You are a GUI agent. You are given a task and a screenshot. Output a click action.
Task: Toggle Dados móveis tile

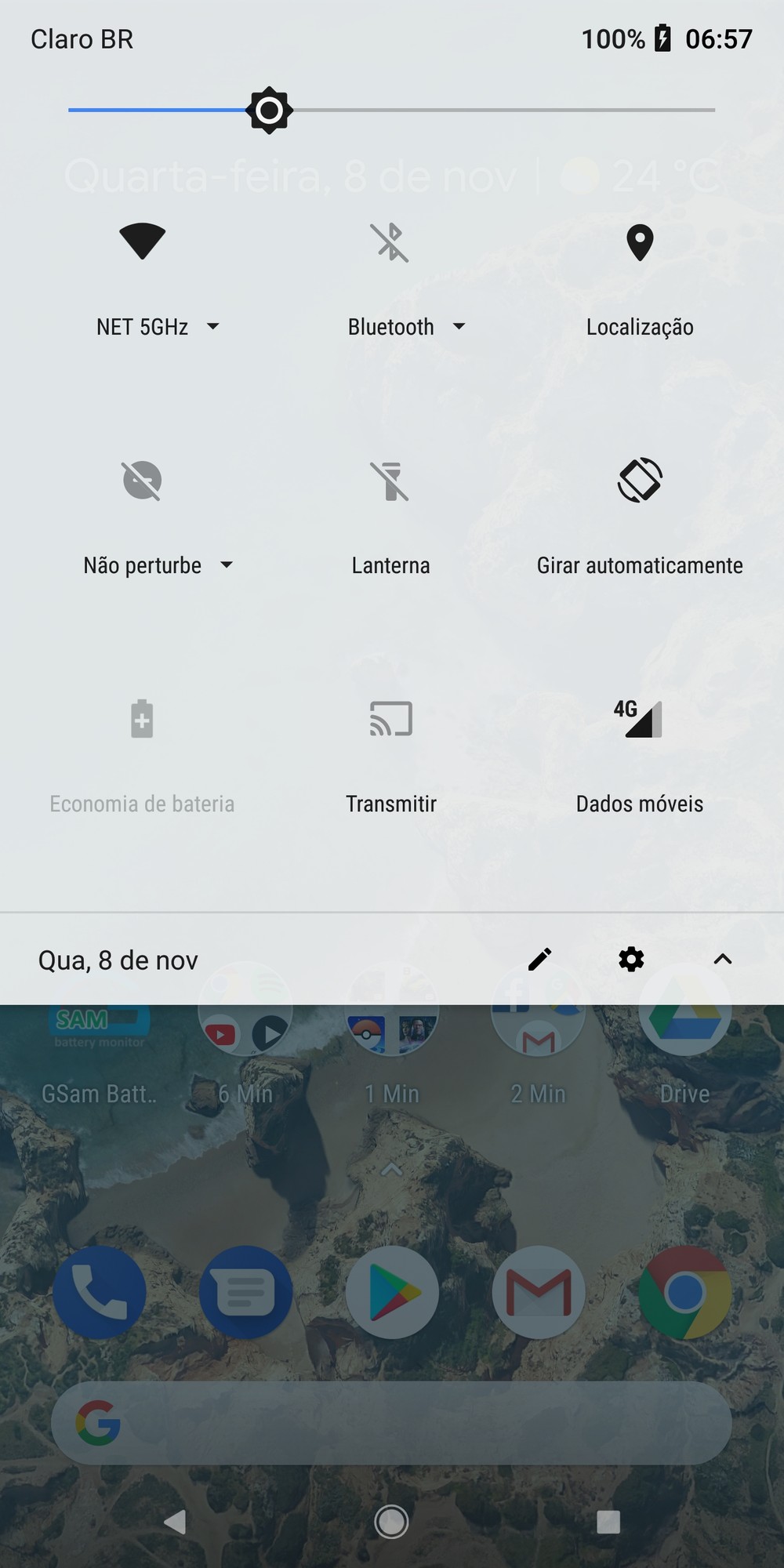click(640, 719)
